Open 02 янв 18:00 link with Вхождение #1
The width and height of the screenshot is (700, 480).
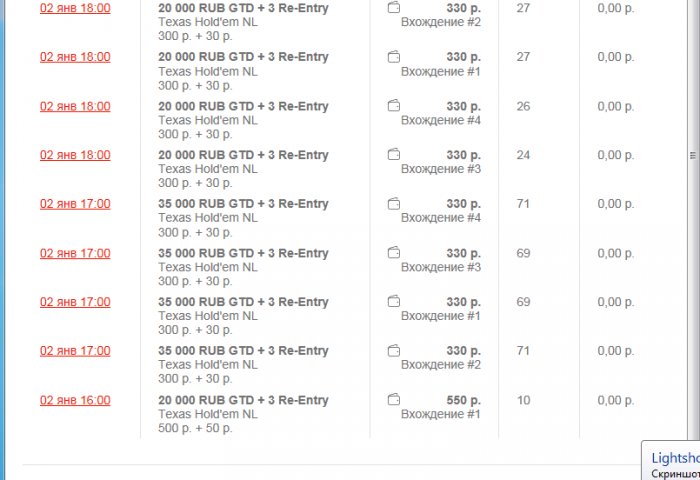click(75, 57)
